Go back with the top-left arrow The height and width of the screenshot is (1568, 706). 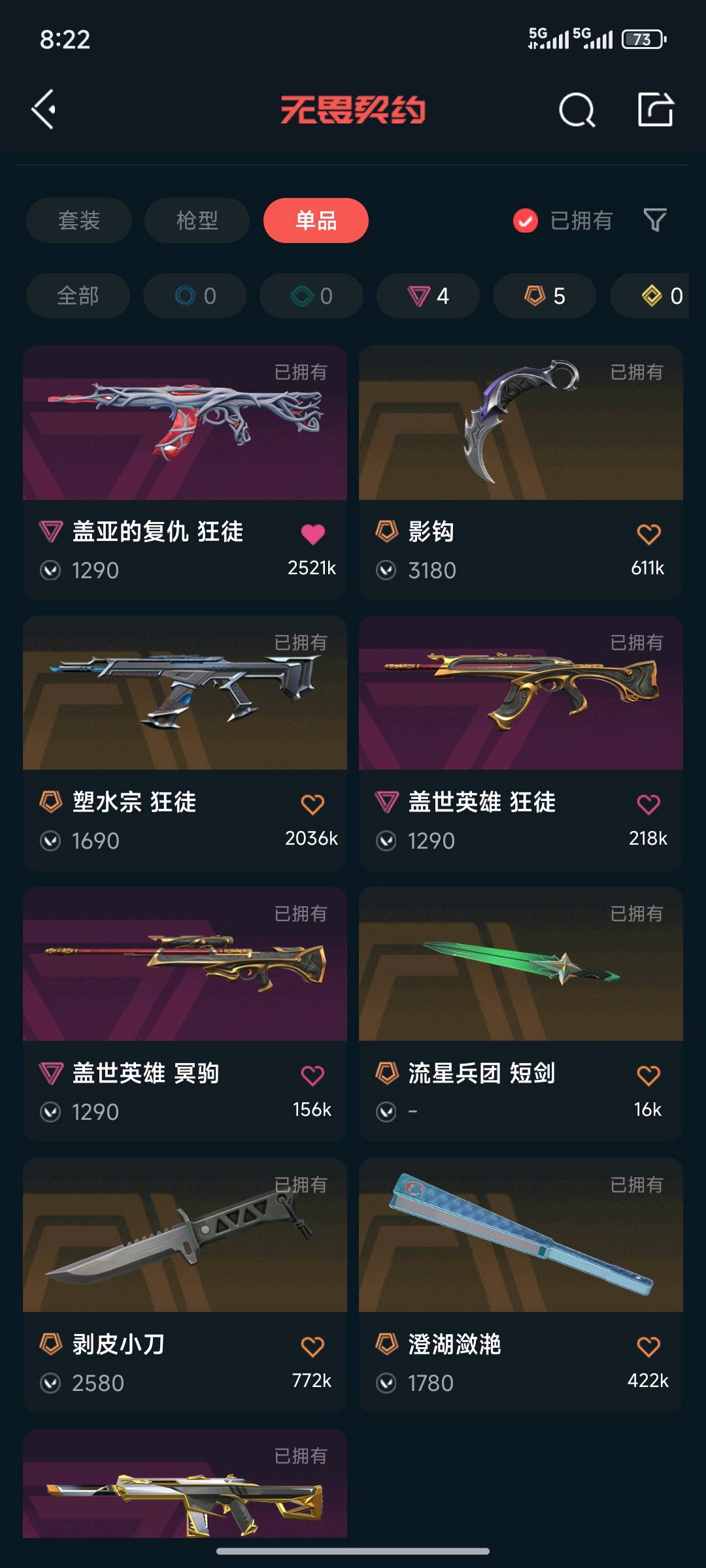[x=44, y=109]
